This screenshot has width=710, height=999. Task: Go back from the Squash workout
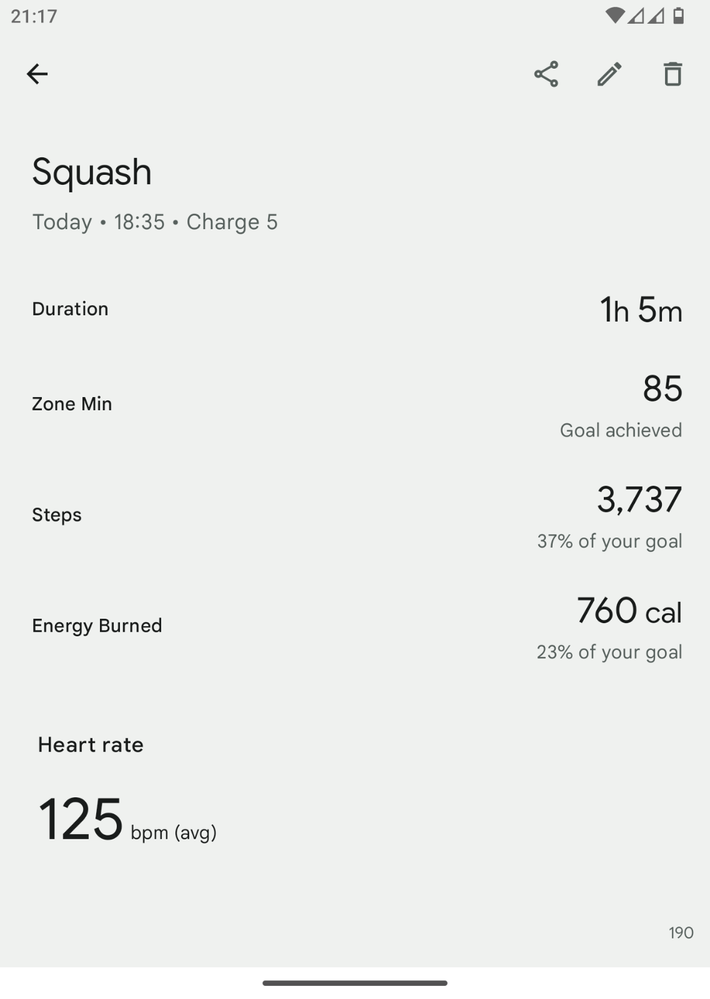(37, 74)
